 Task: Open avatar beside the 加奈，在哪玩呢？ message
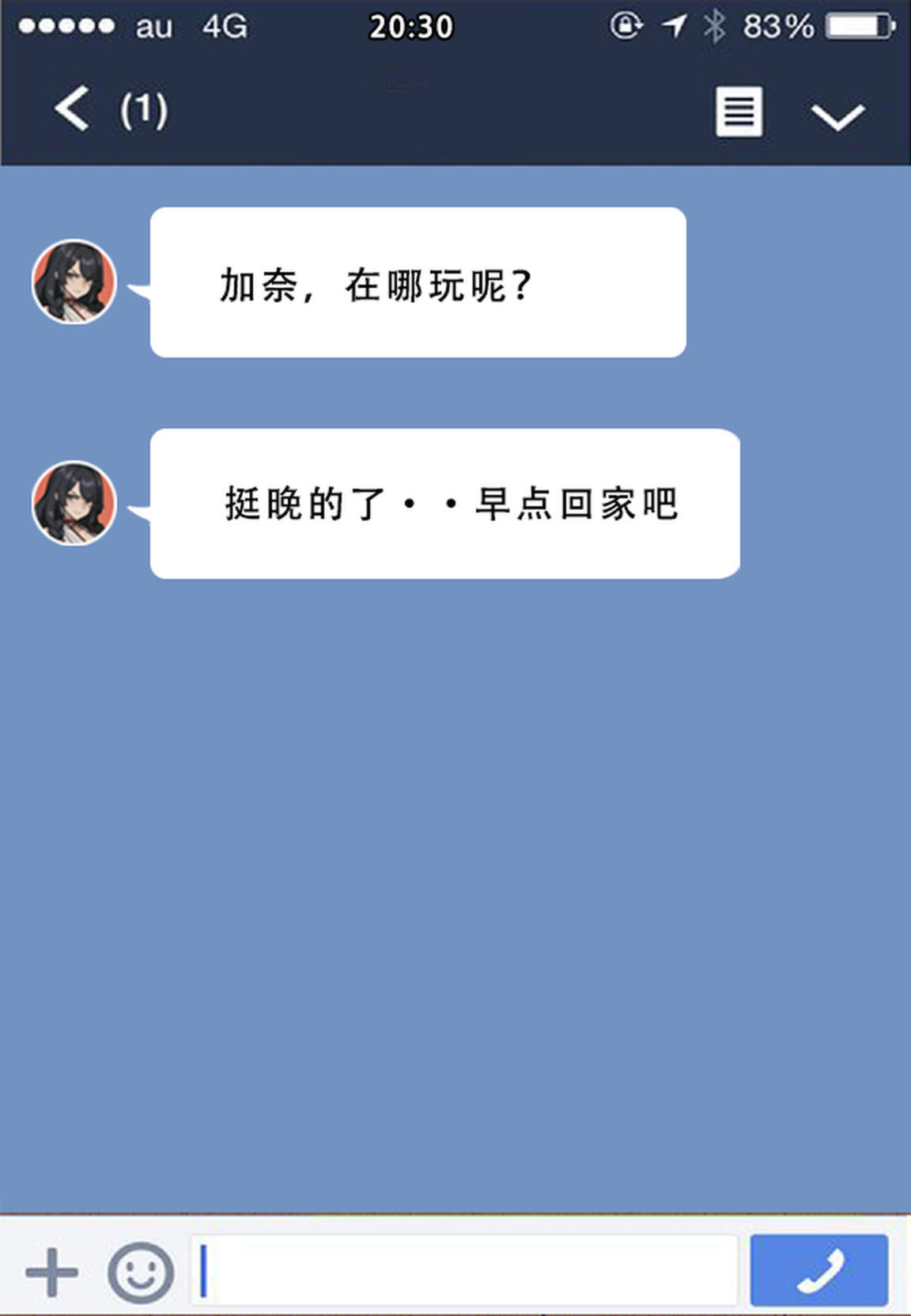point(74,282)
